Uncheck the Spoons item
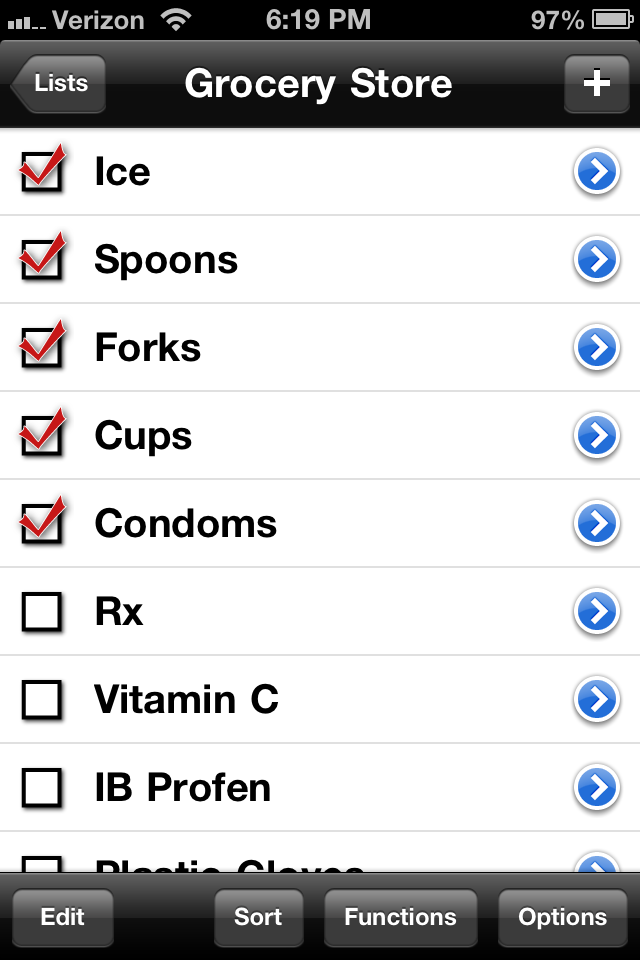Viewport: 640px width, 960px height. click(x=42, y=261)
